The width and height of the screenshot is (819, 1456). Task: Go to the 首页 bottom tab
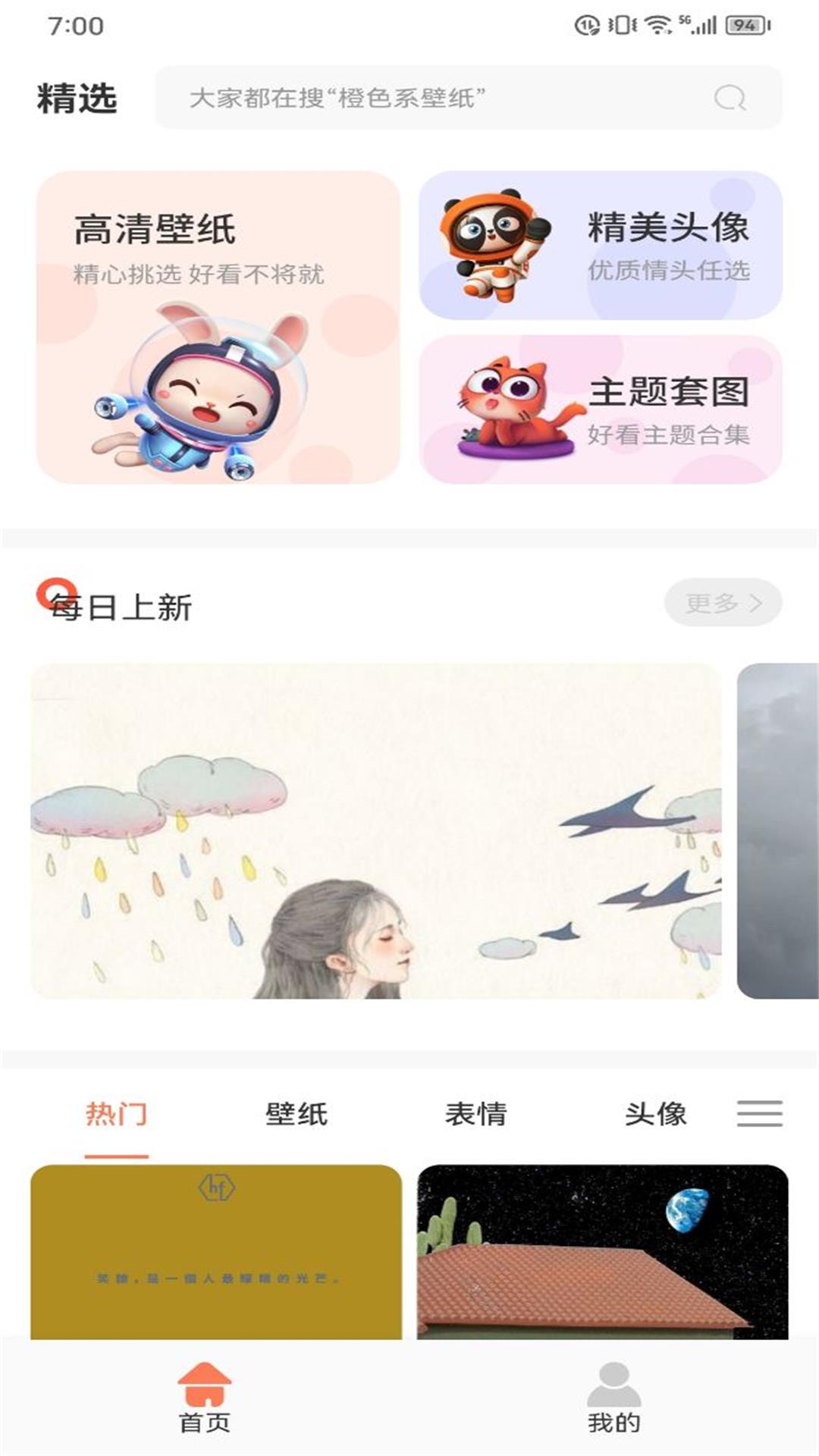click(x=205, y=1398)
